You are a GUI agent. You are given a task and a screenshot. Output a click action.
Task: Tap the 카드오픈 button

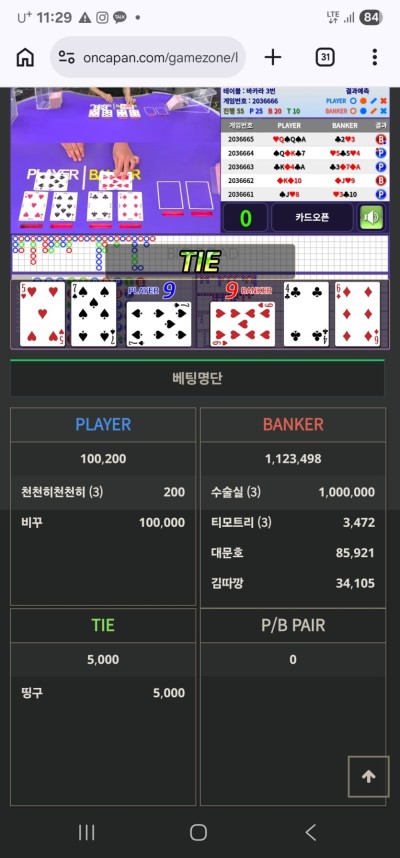[312, 217]
